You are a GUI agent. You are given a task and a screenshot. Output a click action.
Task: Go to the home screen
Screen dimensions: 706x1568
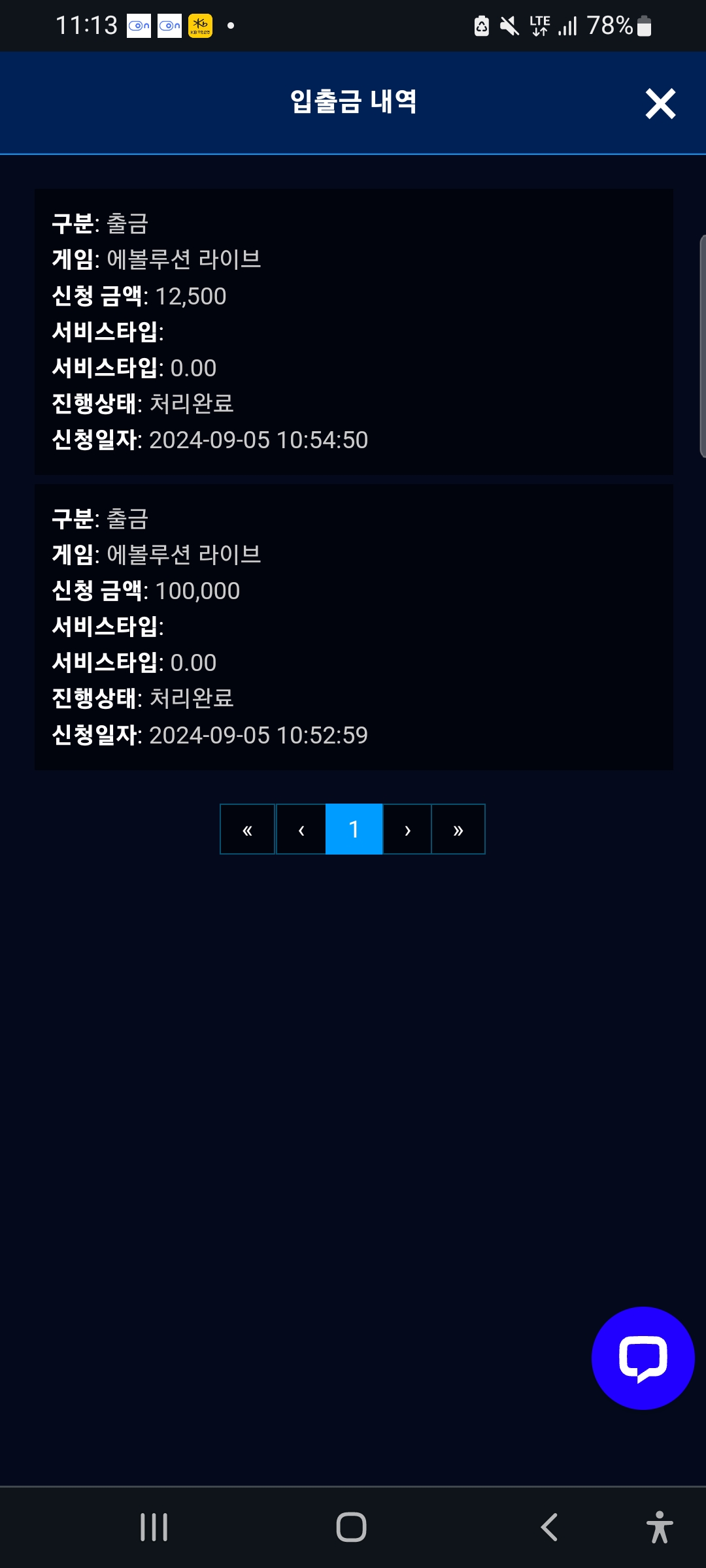coord(351,1527)
